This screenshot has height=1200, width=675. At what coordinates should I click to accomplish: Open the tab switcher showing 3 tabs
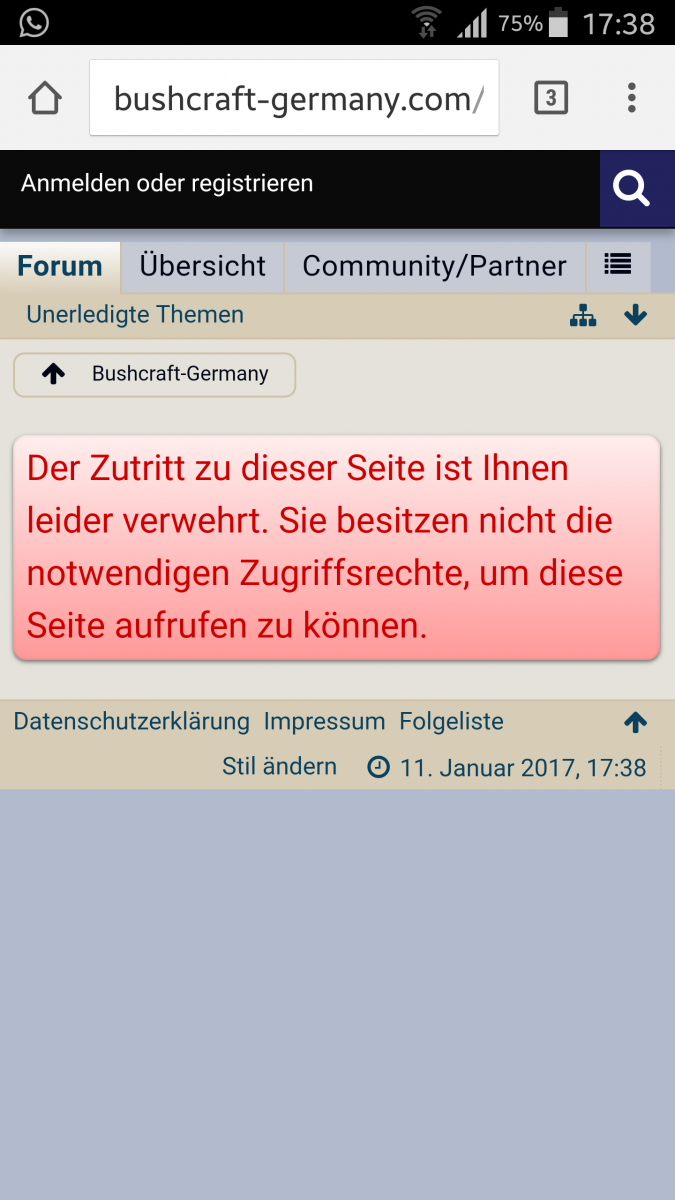551,98
